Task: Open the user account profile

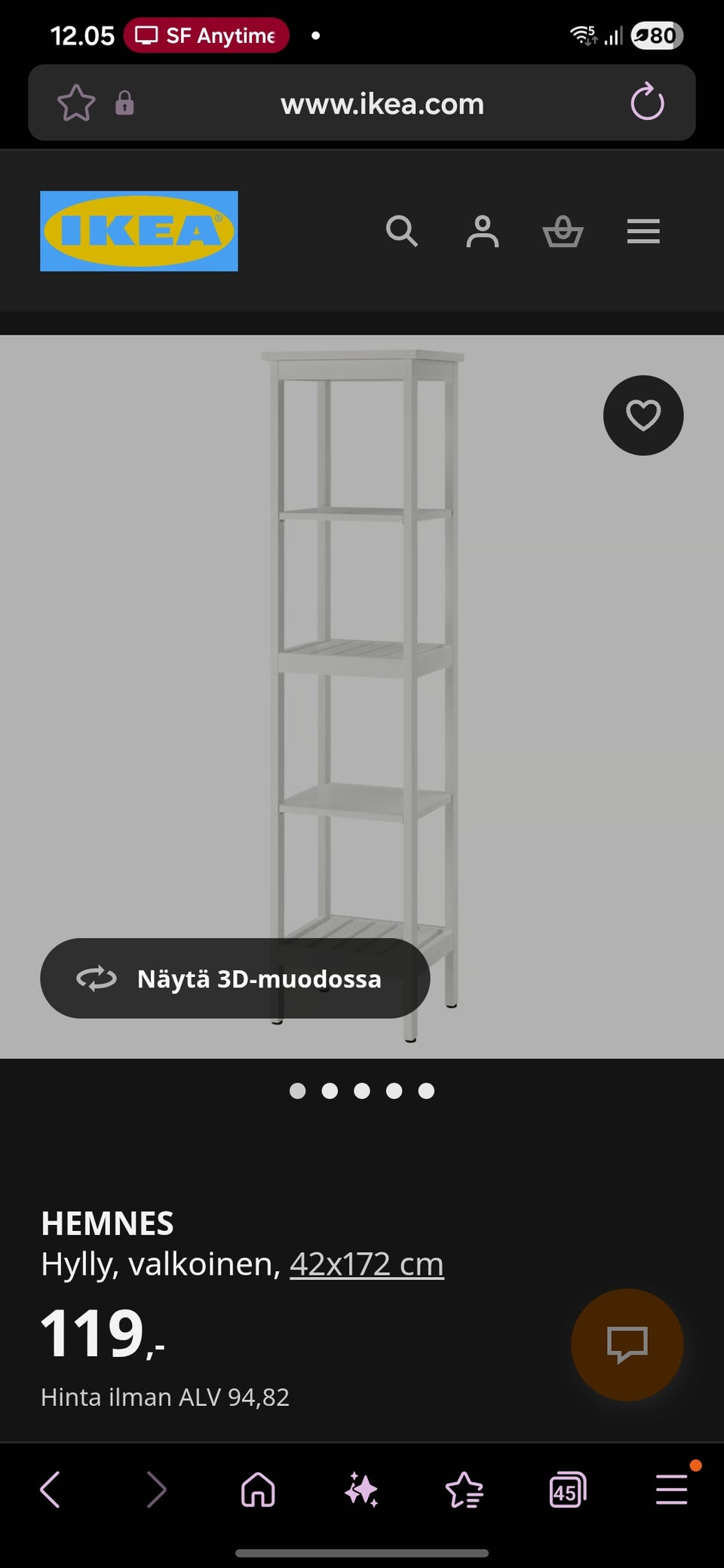Action: (x=483, y=231)
